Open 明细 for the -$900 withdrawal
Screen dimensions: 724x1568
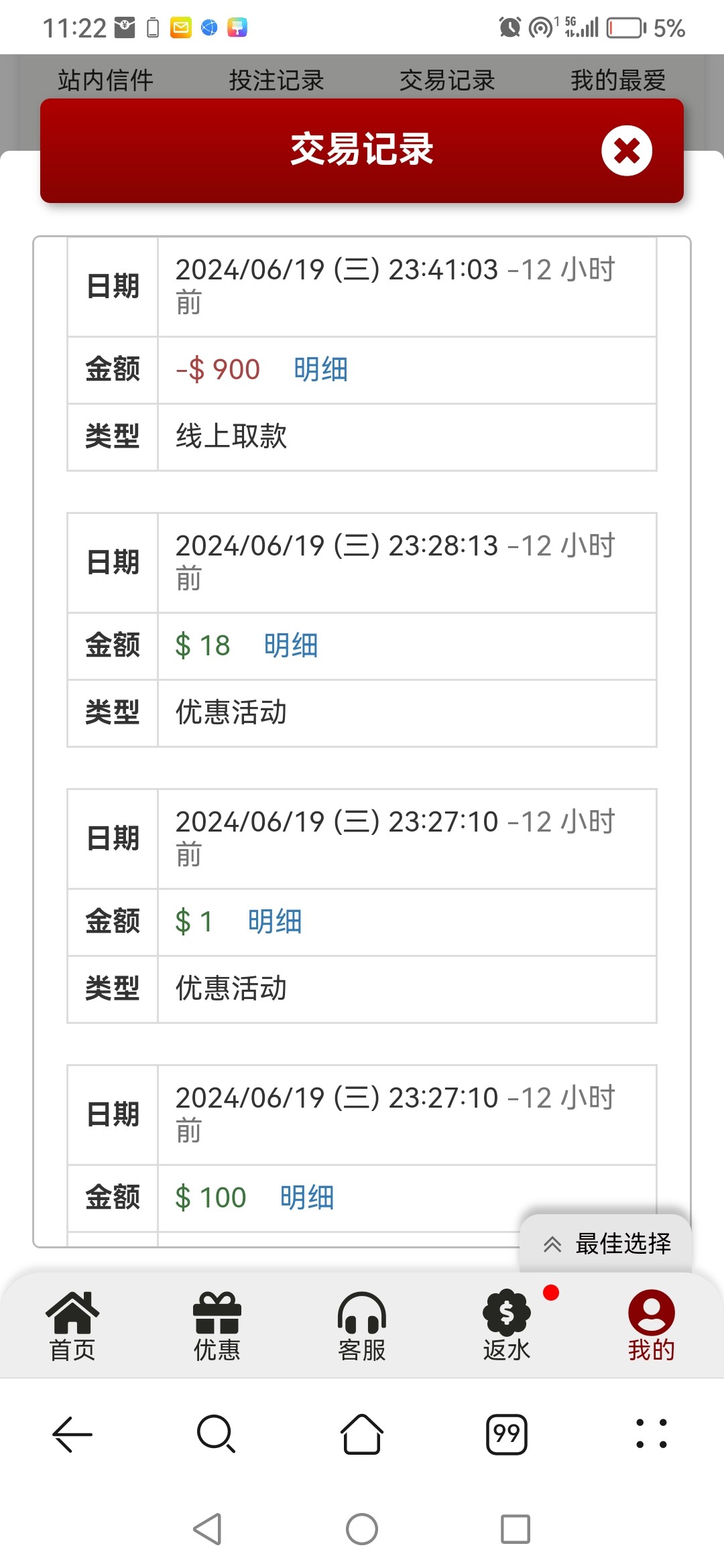click(x=320, y=370)
